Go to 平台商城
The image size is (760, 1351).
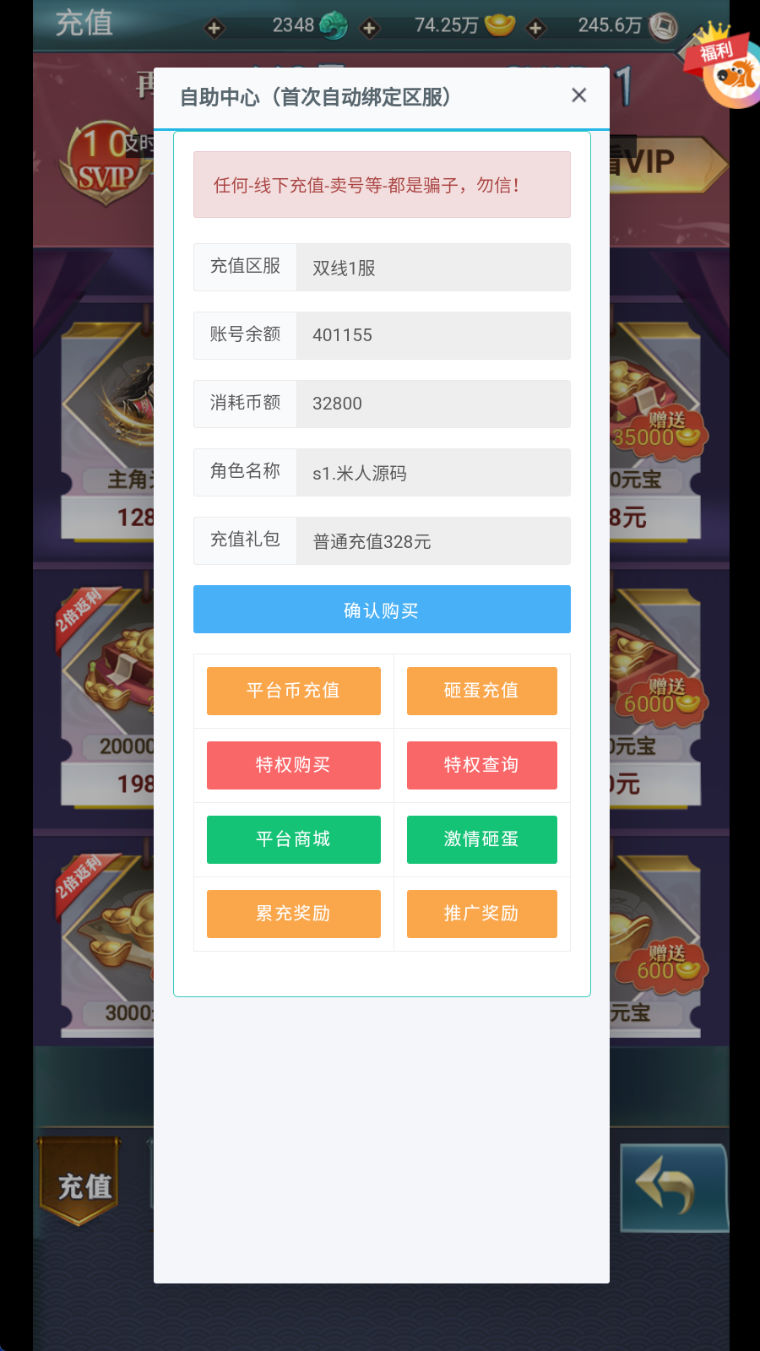click(x=293, y=839)
